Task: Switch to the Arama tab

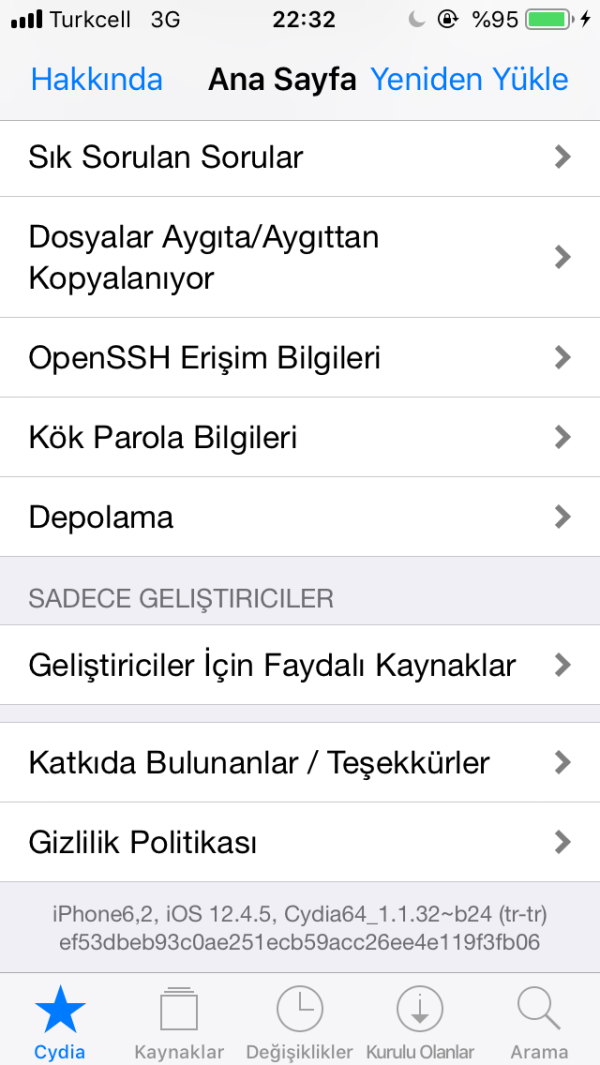Action: coord(539,1022)
